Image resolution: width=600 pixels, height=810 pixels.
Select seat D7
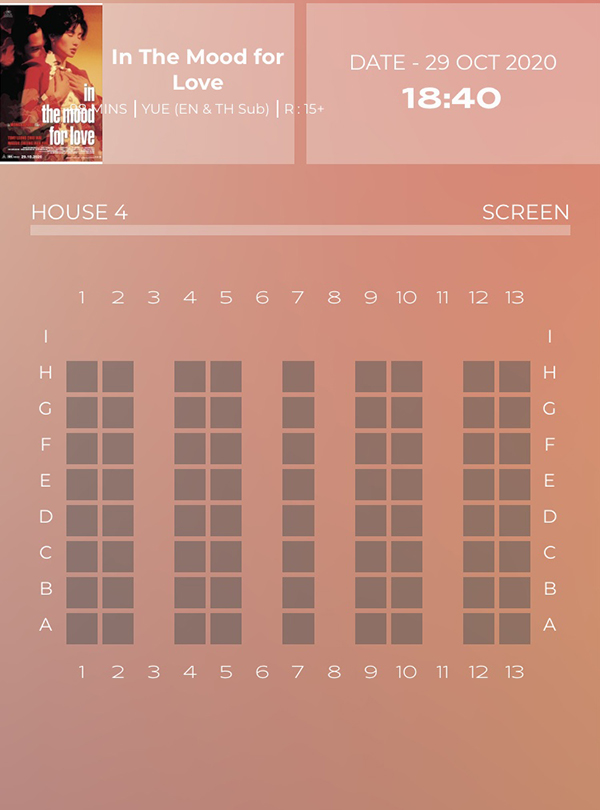click(x=298, y=521)
